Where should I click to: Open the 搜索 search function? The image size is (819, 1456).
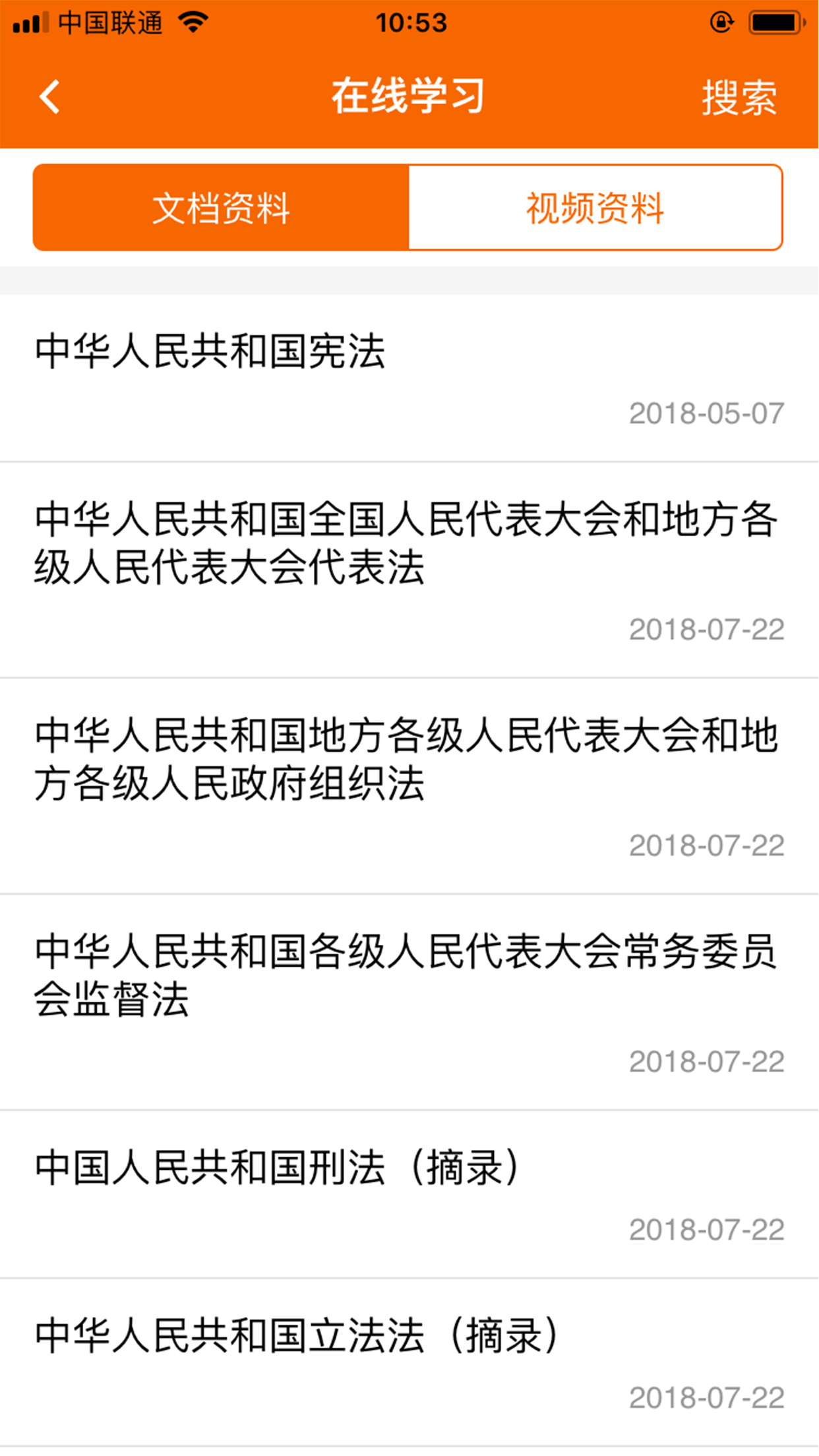pos(739,96)
